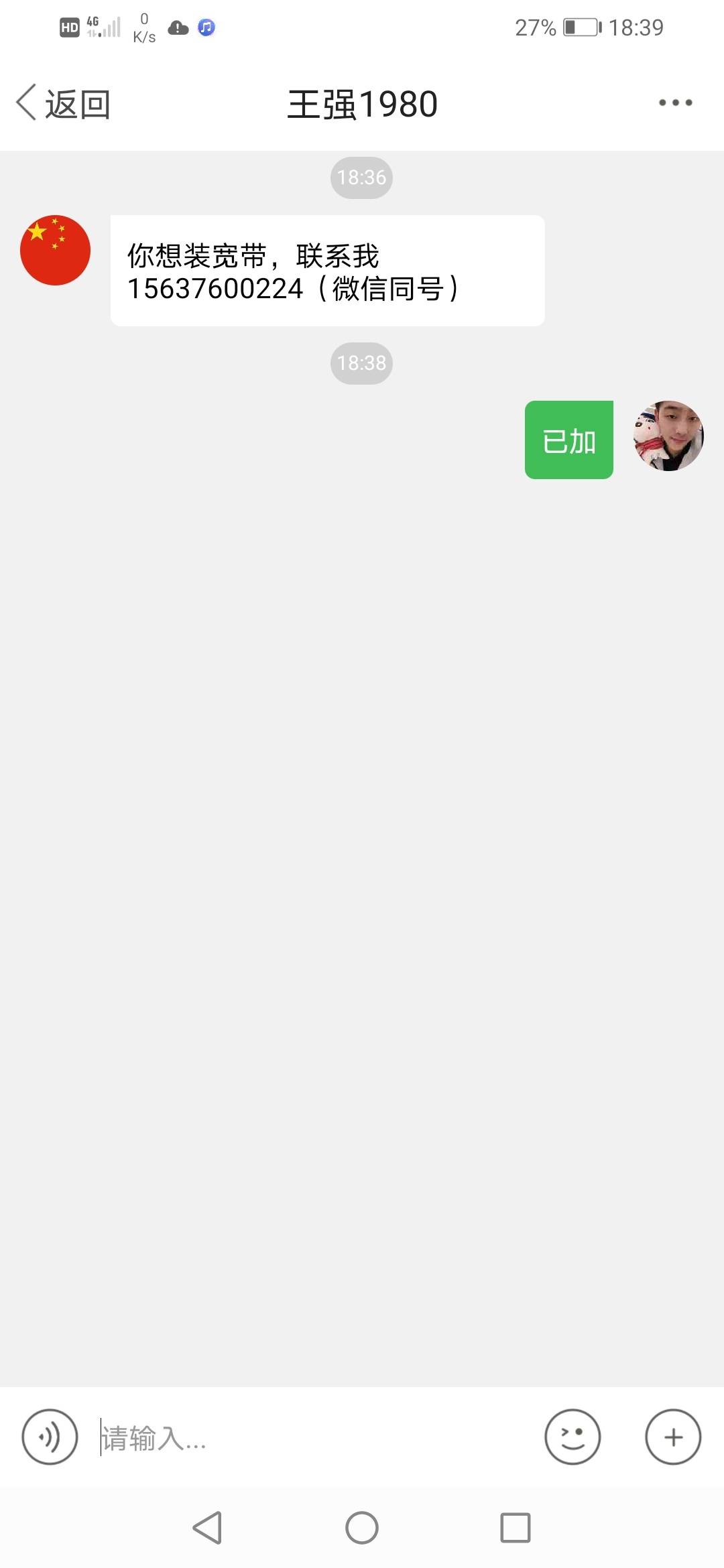Open the plus attachment options
Viewport: 724px width, 1568px height.
click(673, 1437)
